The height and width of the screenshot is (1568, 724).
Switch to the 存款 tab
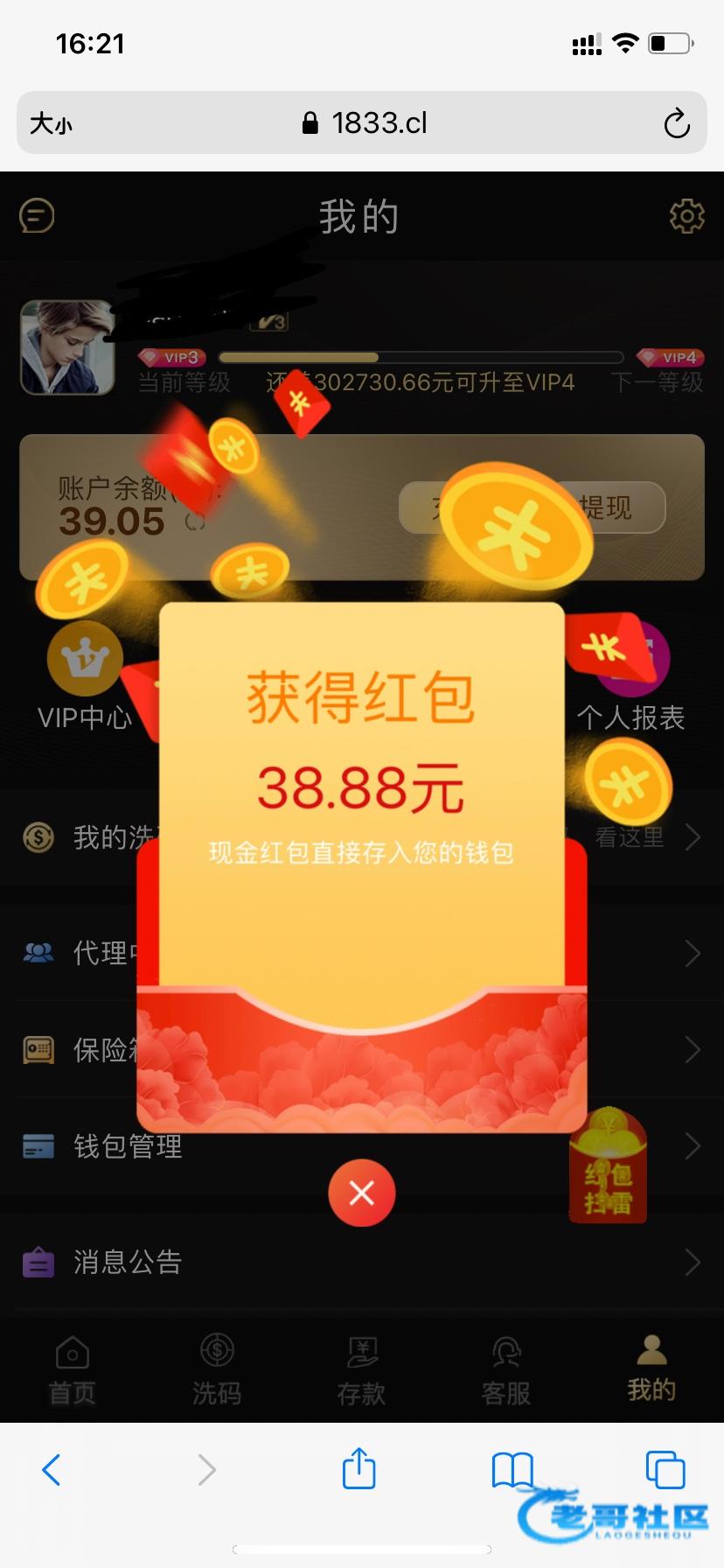click(361, 1370)
